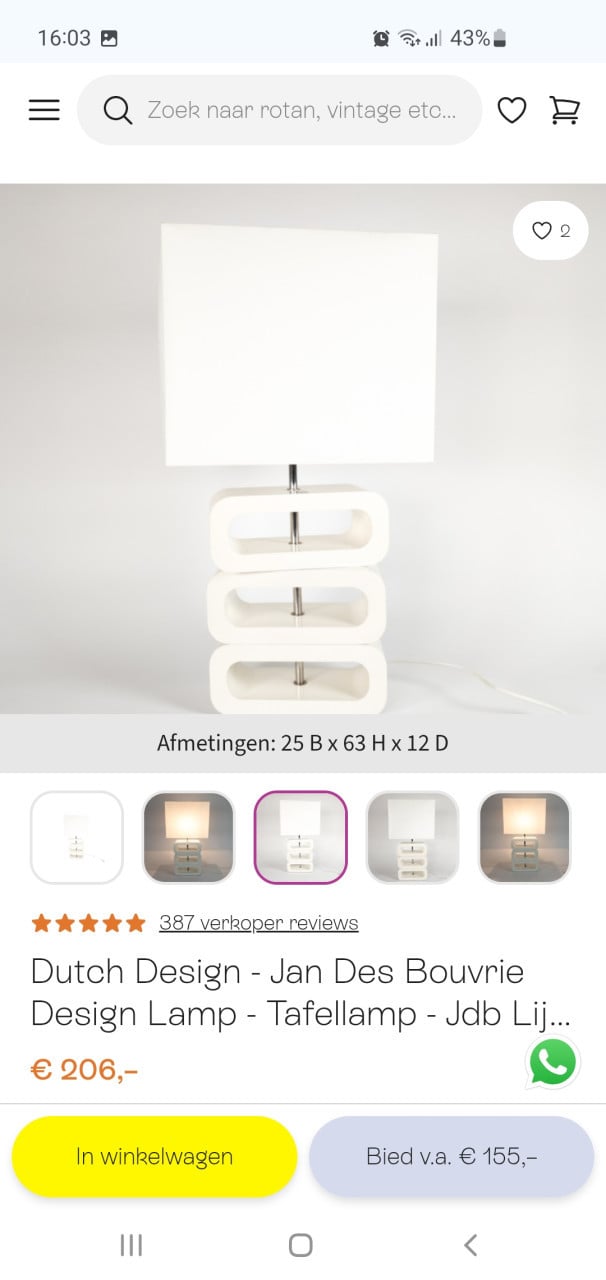Viewport: 606px width, 1280px height.
Task: Select the second thumbnail showing the lit lamp
Action: (189, 837)
